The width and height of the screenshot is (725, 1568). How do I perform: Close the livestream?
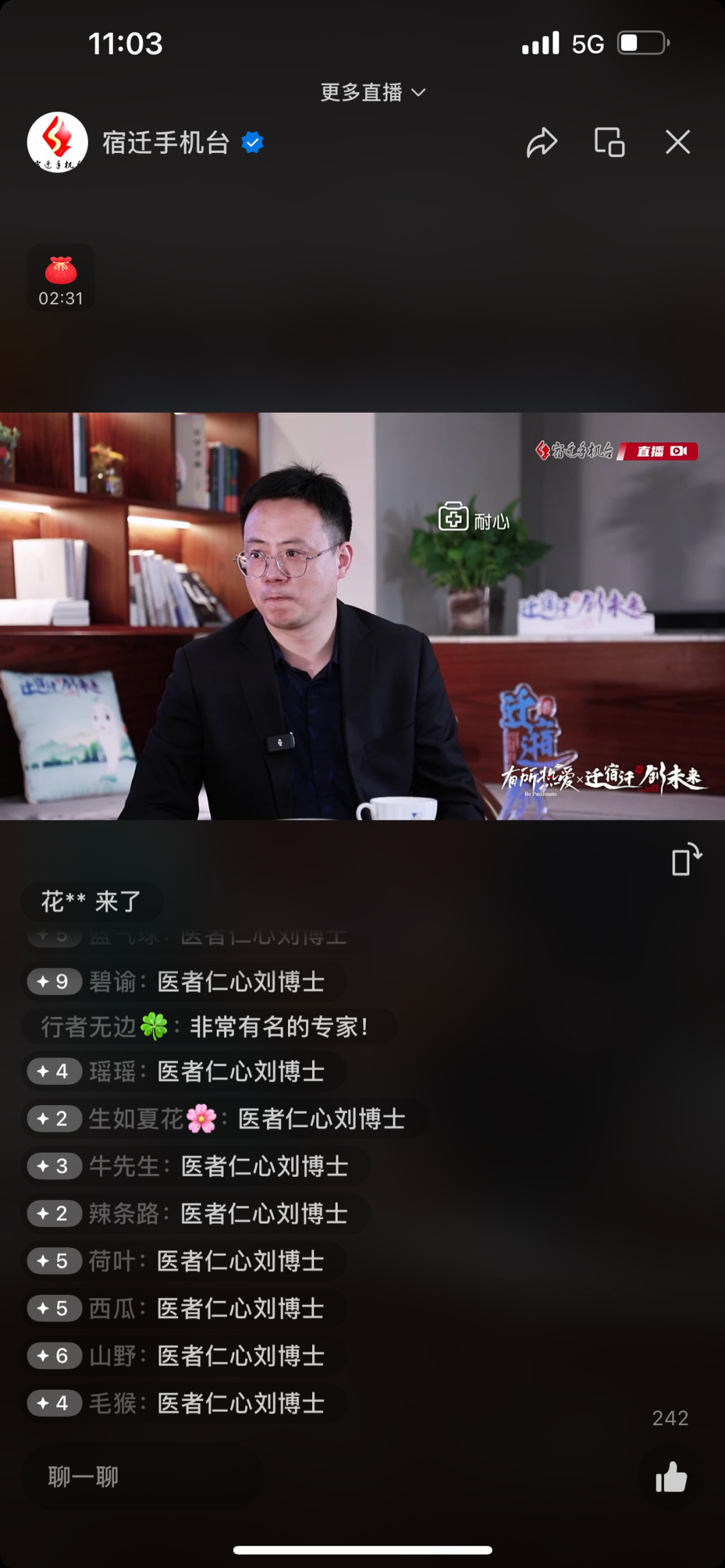677,142
